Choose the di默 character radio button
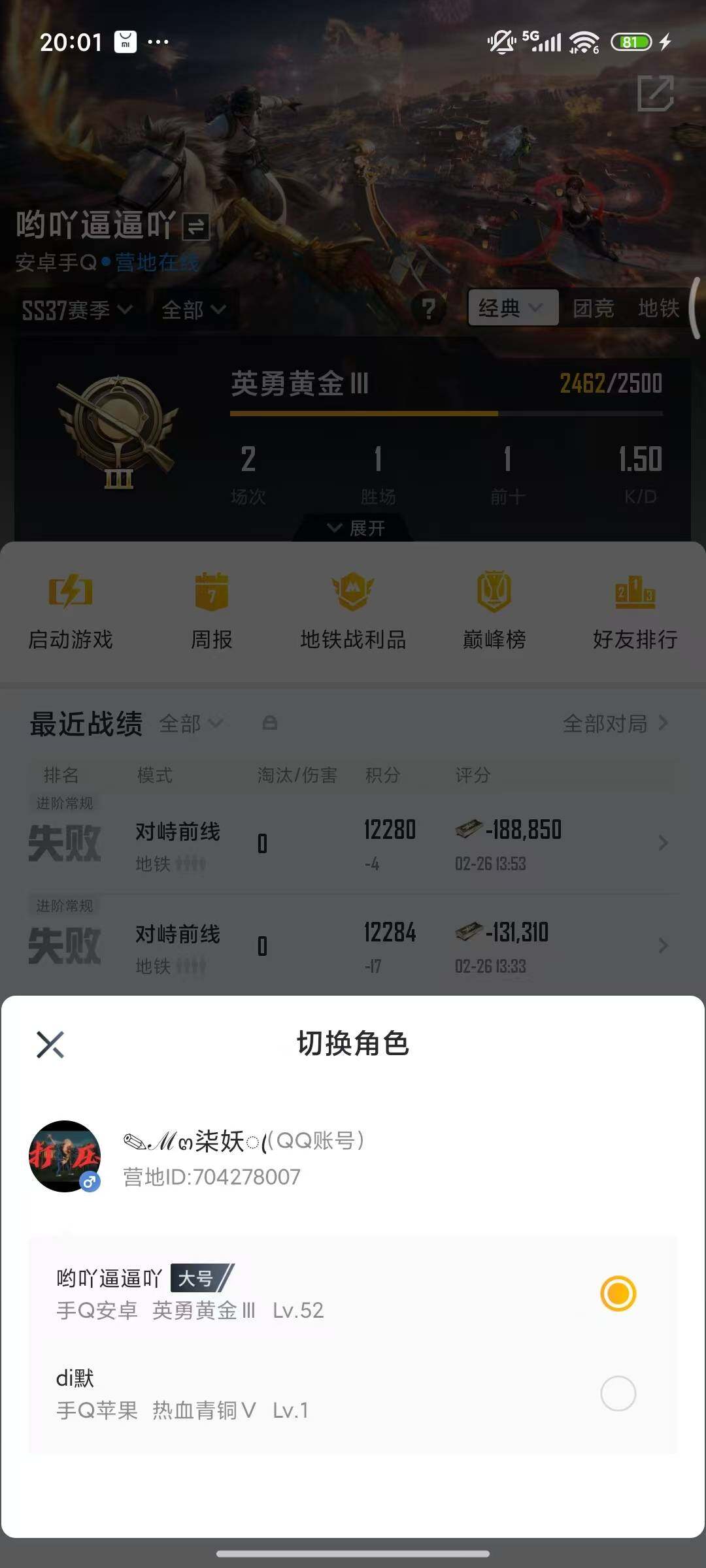706x1568 pixels. tap(617, 1392)
